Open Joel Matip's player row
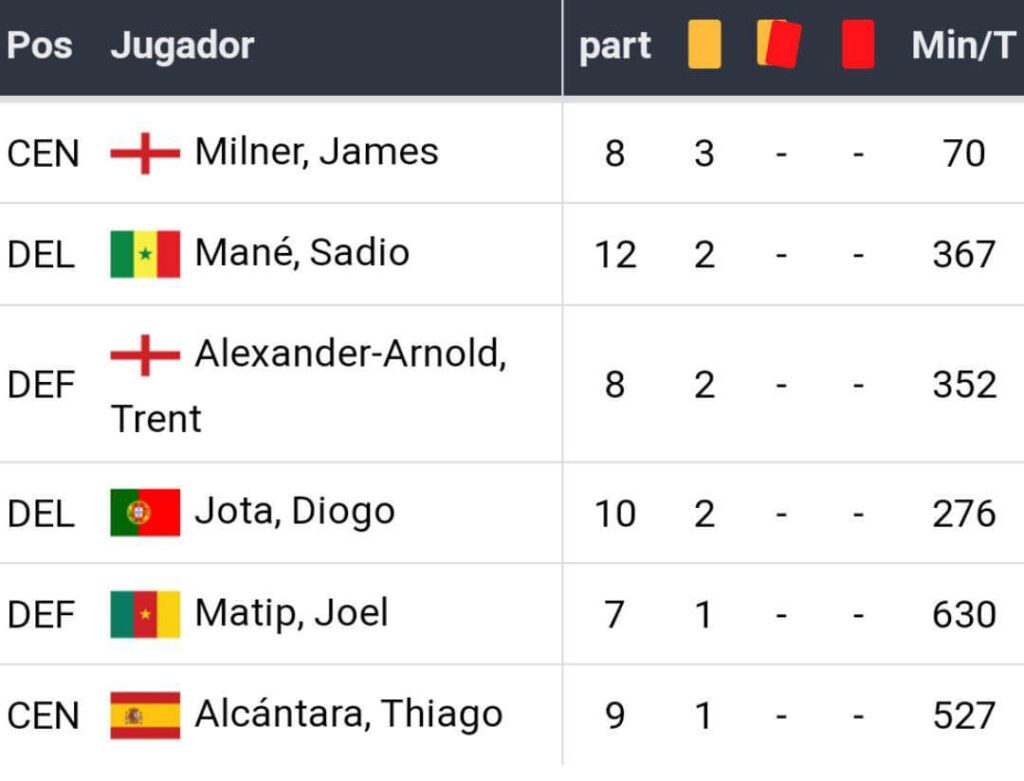Screen dimensions: 1024x781 (291, 613)
